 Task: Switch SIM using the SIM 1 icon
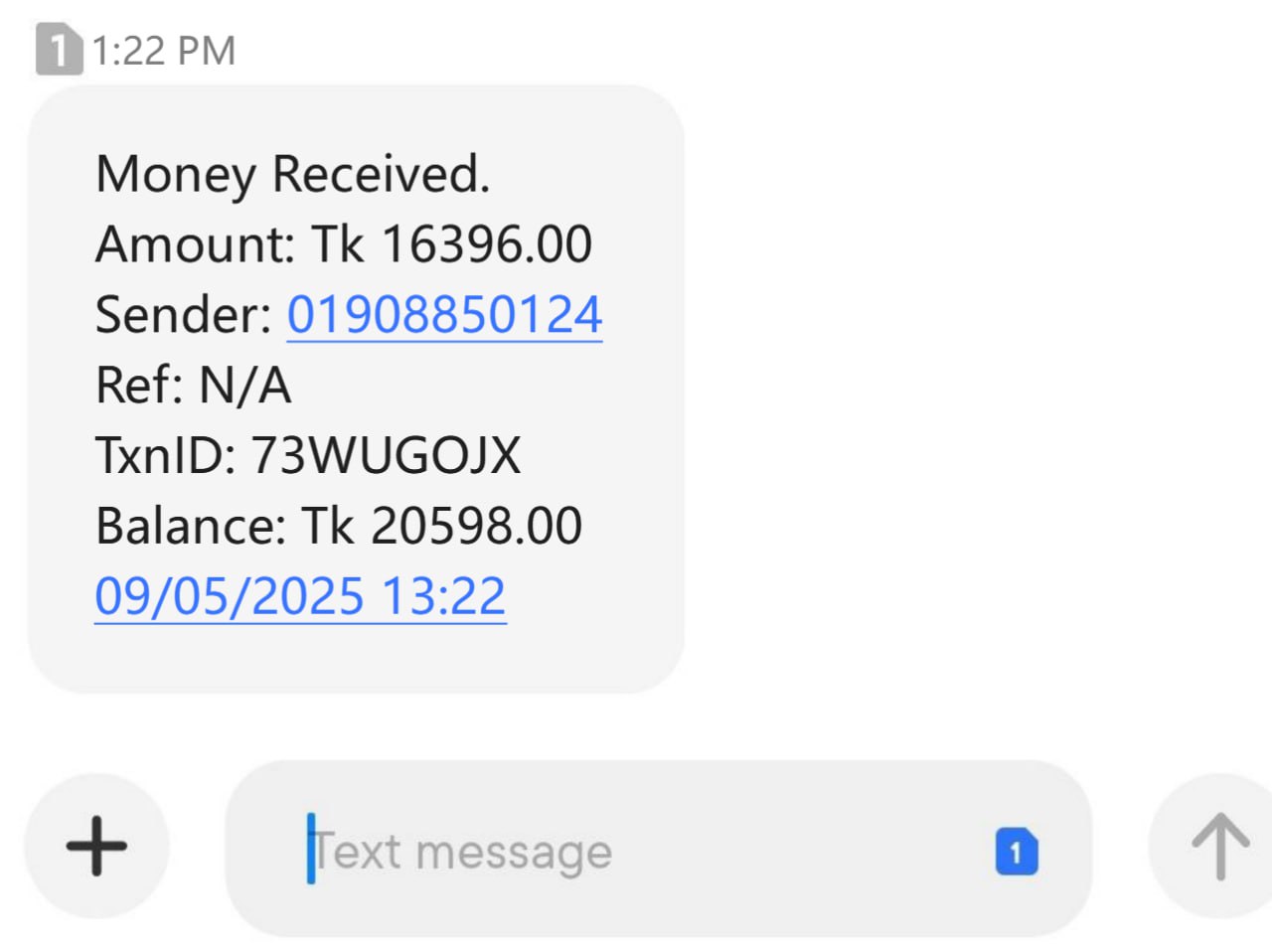(x=1016, y=852)
